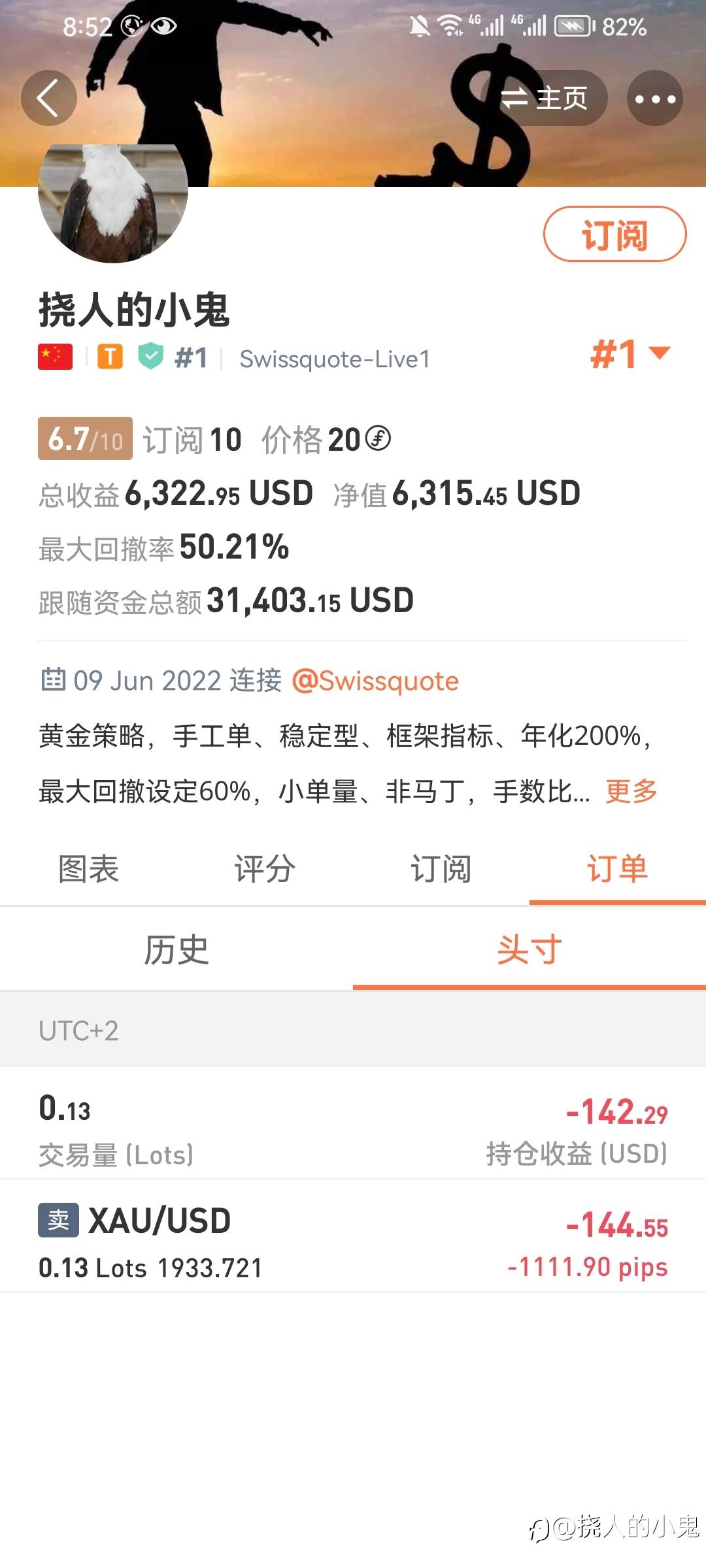Switch to the 订阅 tab
The image size is (706, 1568).
(x=441, y=869)
